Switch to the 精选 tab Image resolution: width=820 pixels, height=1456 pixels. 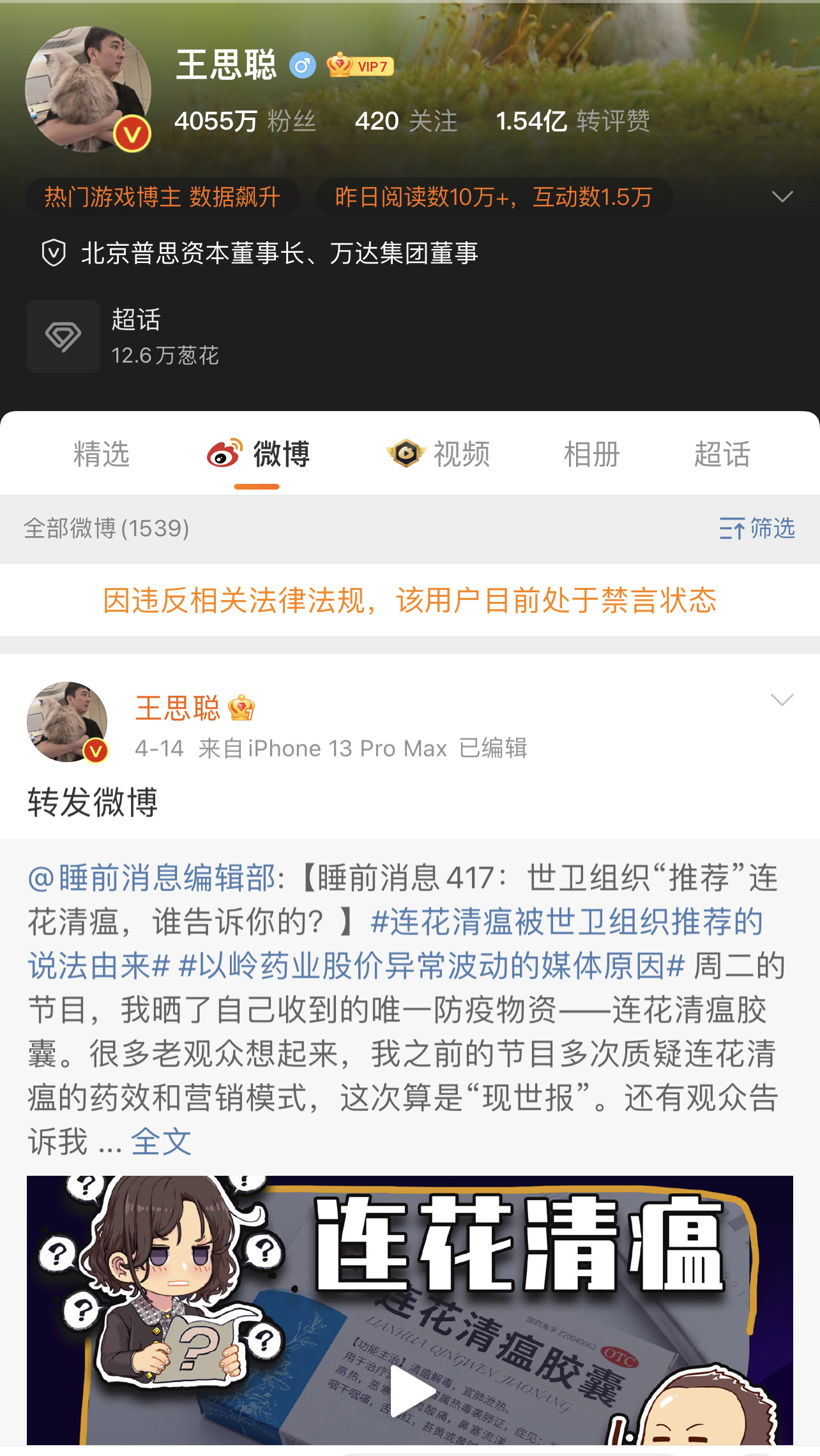[x=102, y=454]
